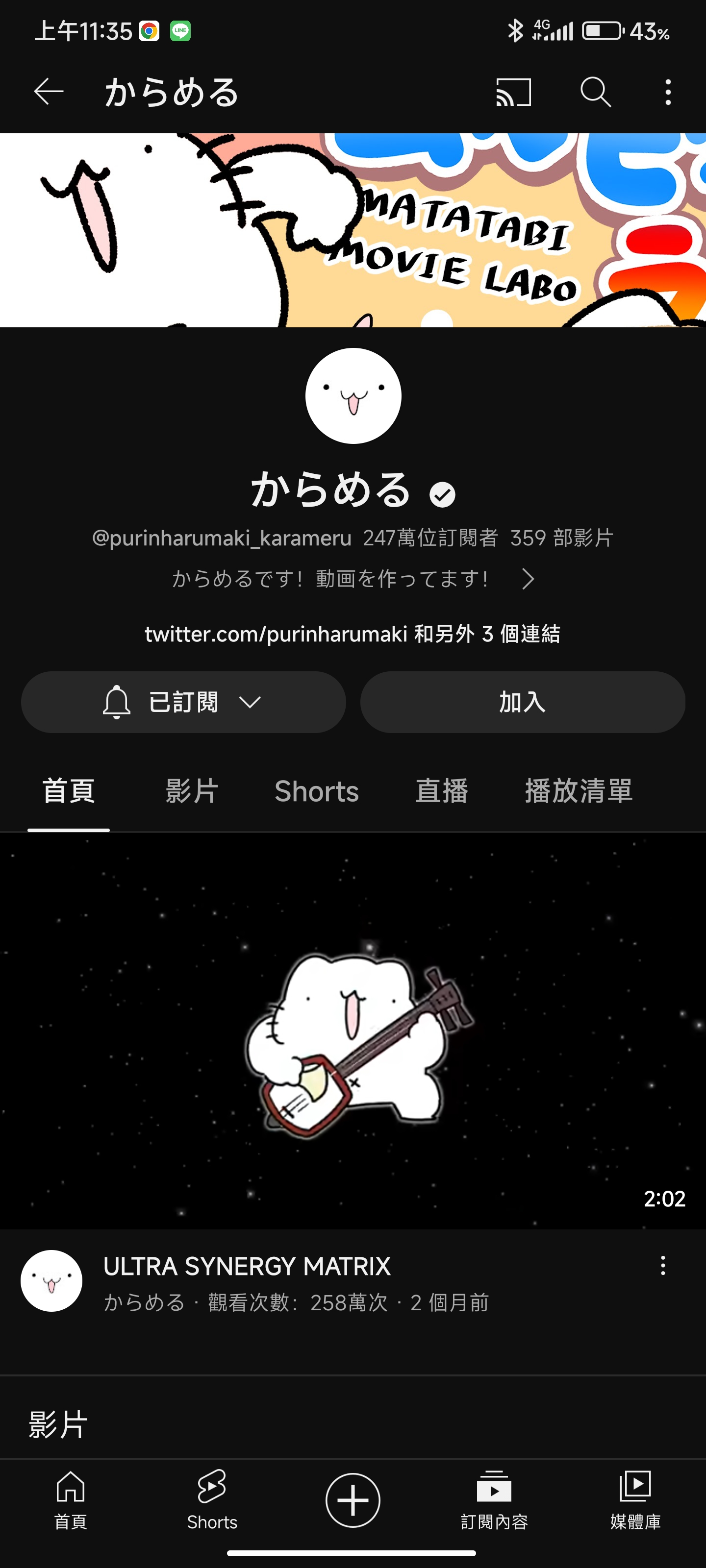Switch to the 播放清單 tab
Image resolution: width=706 pixels, height=1568 pixels.
point(578,791)
